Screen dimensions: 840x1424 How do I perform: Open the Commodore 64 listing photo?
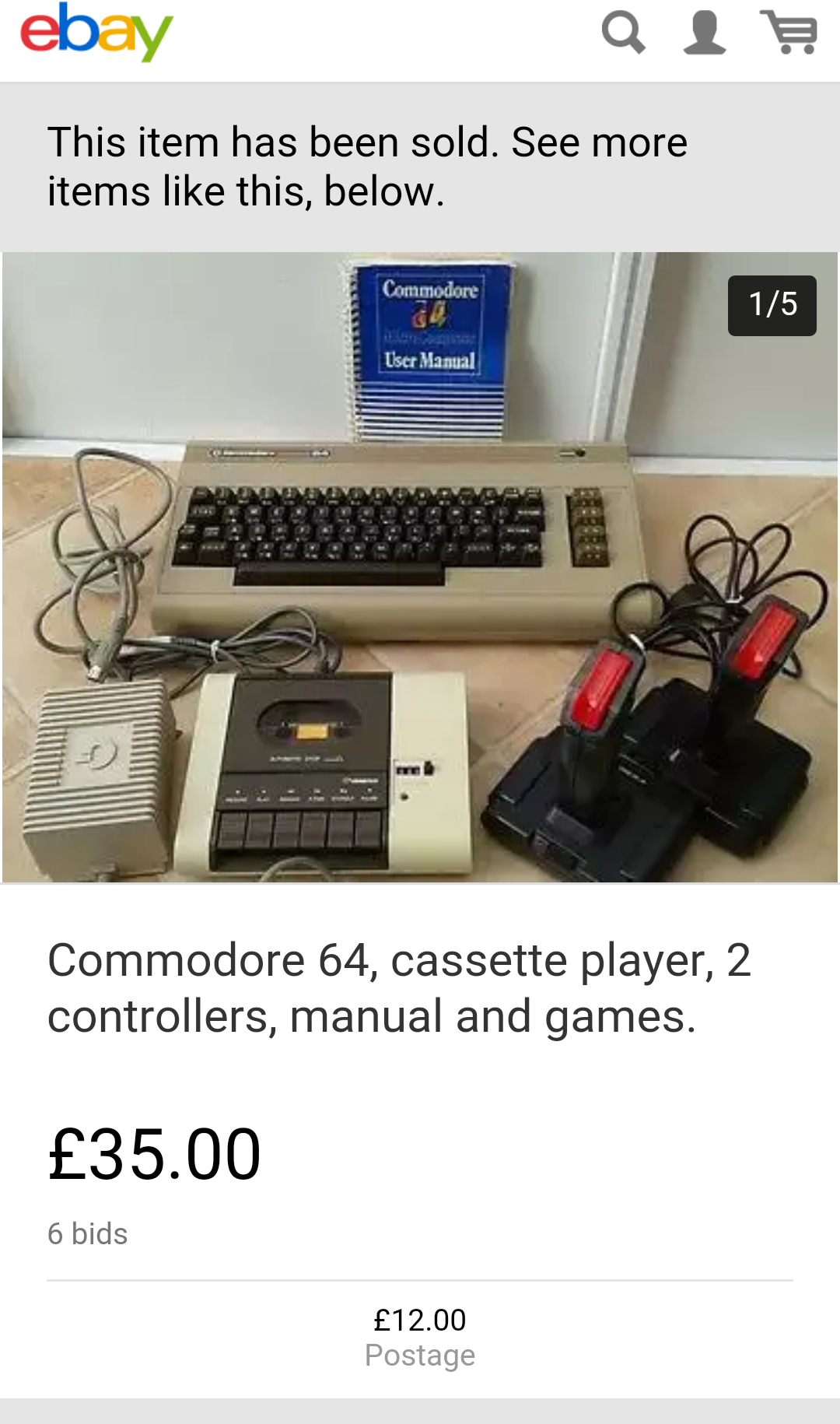(x=420, y=566)
